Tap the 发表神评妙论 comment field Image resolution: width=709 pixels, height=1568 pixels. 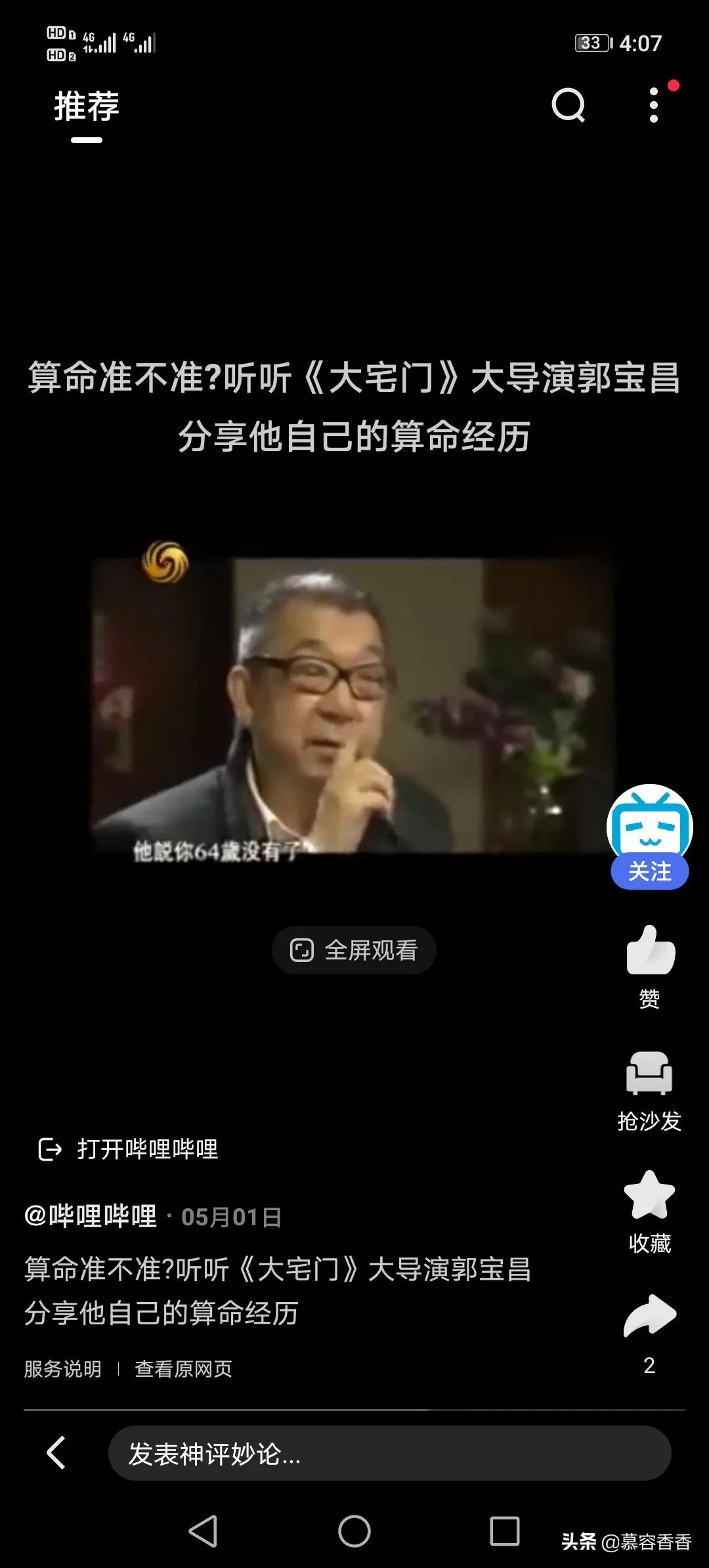coord(389,1453)
